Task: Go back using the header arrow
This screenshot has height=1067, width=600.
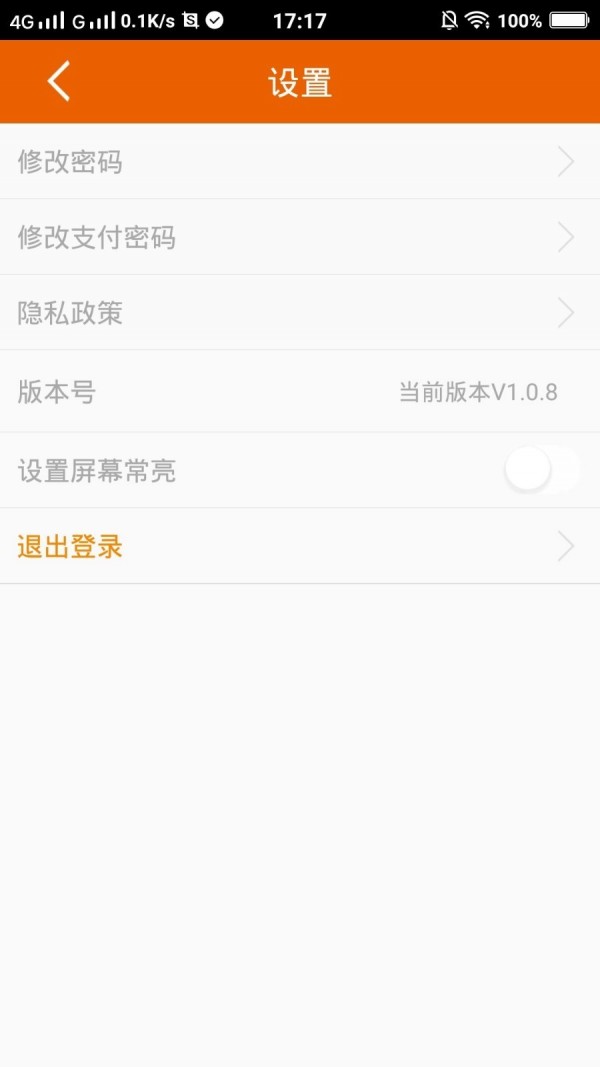Action: pyautogui.click(x=59, y=81)
